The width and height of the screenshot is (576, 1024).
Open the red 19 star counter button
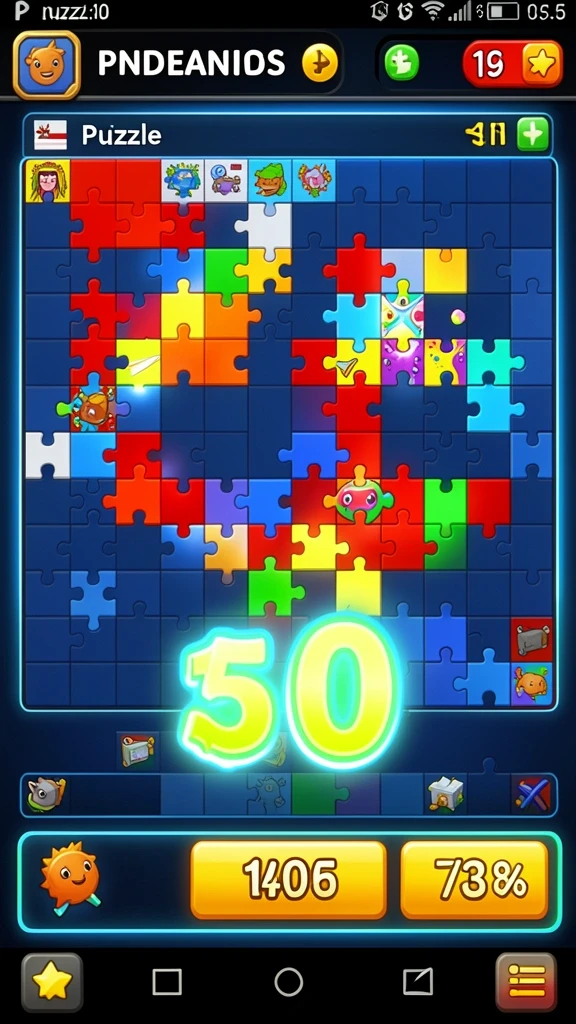click(512, 64)
